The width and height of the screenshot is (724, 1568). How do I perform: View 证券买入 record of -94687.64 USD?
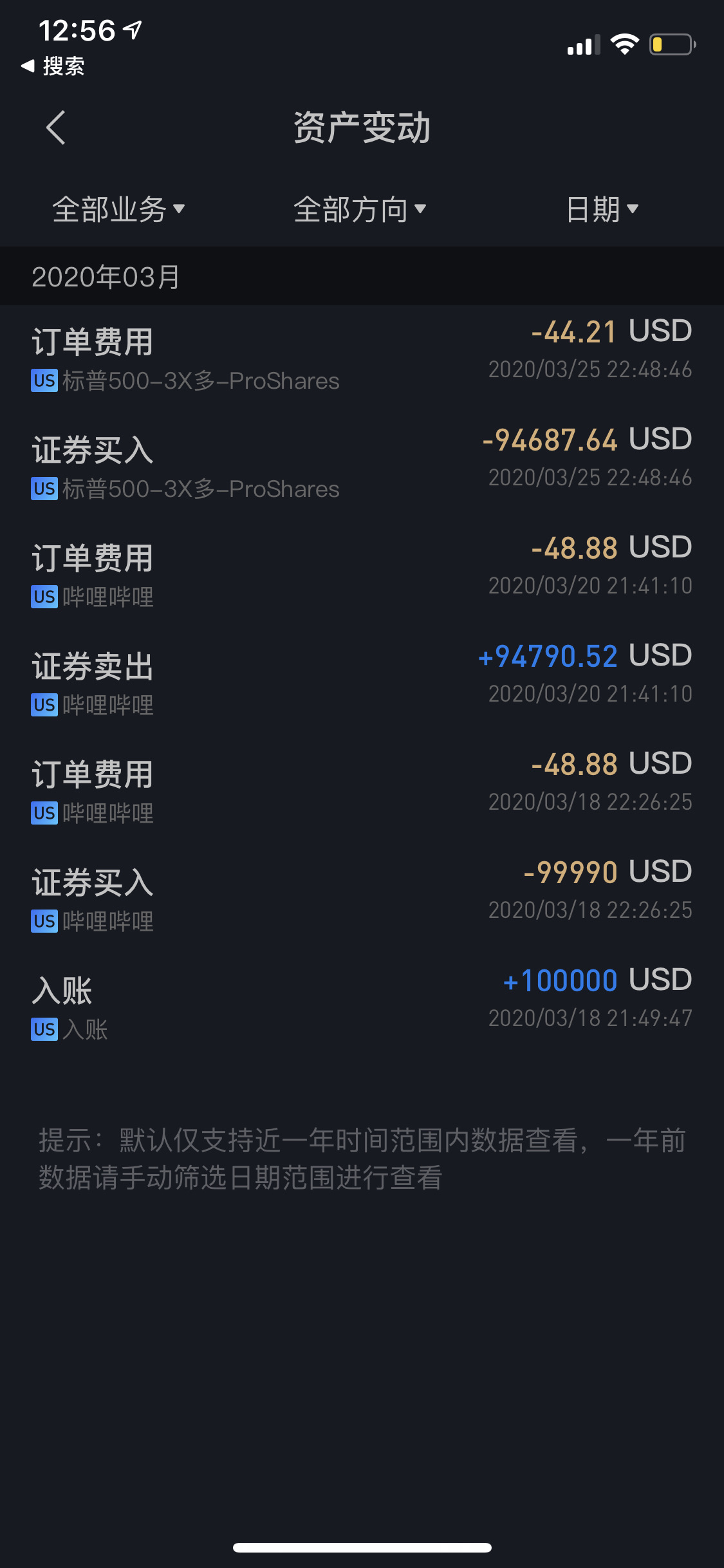click(362, 467)
